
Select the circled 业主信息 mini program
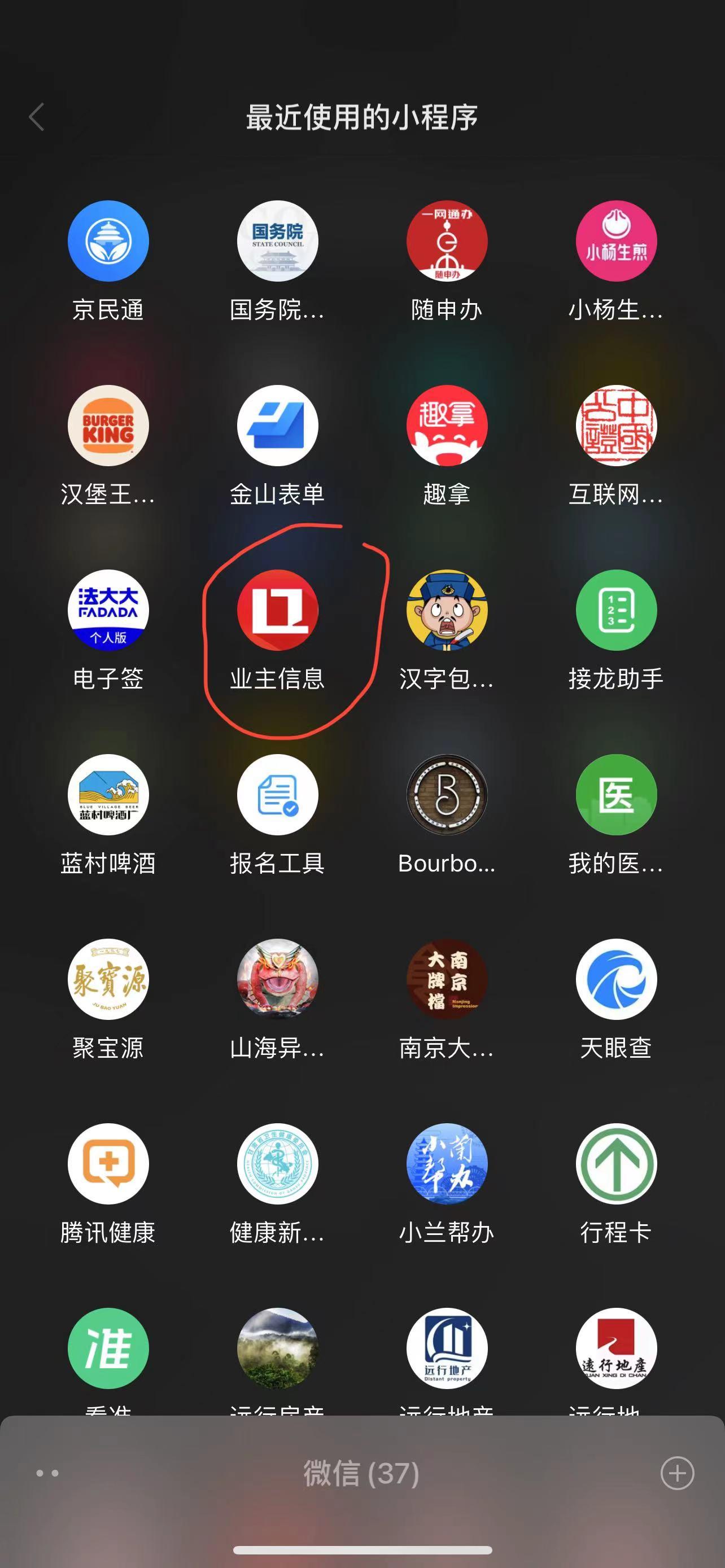[278, 611]
